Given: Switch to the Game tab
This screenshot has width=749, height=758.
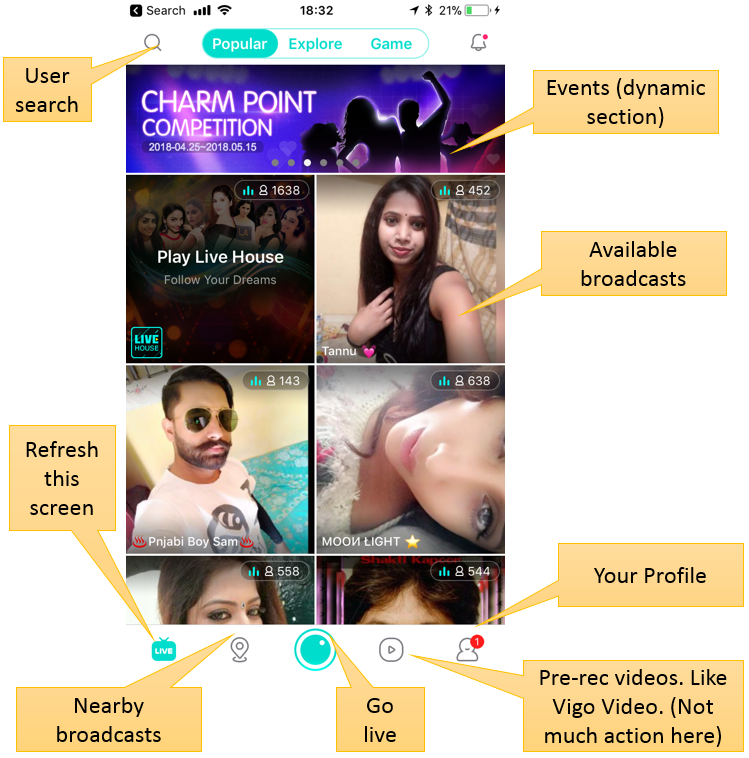Looking at the screenshot, I should tap(391, 44).
